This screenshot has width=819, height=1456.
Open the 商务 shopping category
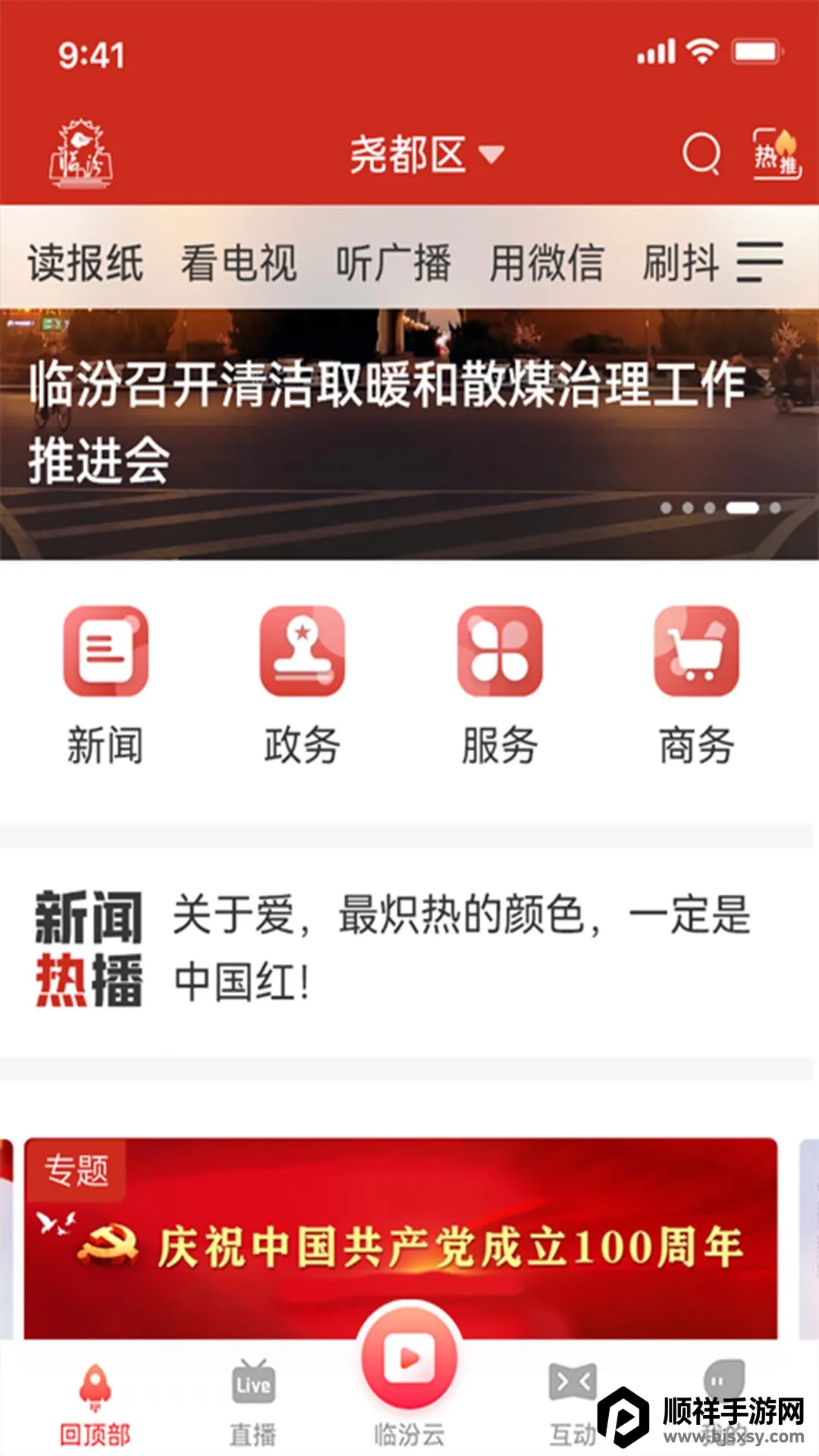(x=696, y=682)
